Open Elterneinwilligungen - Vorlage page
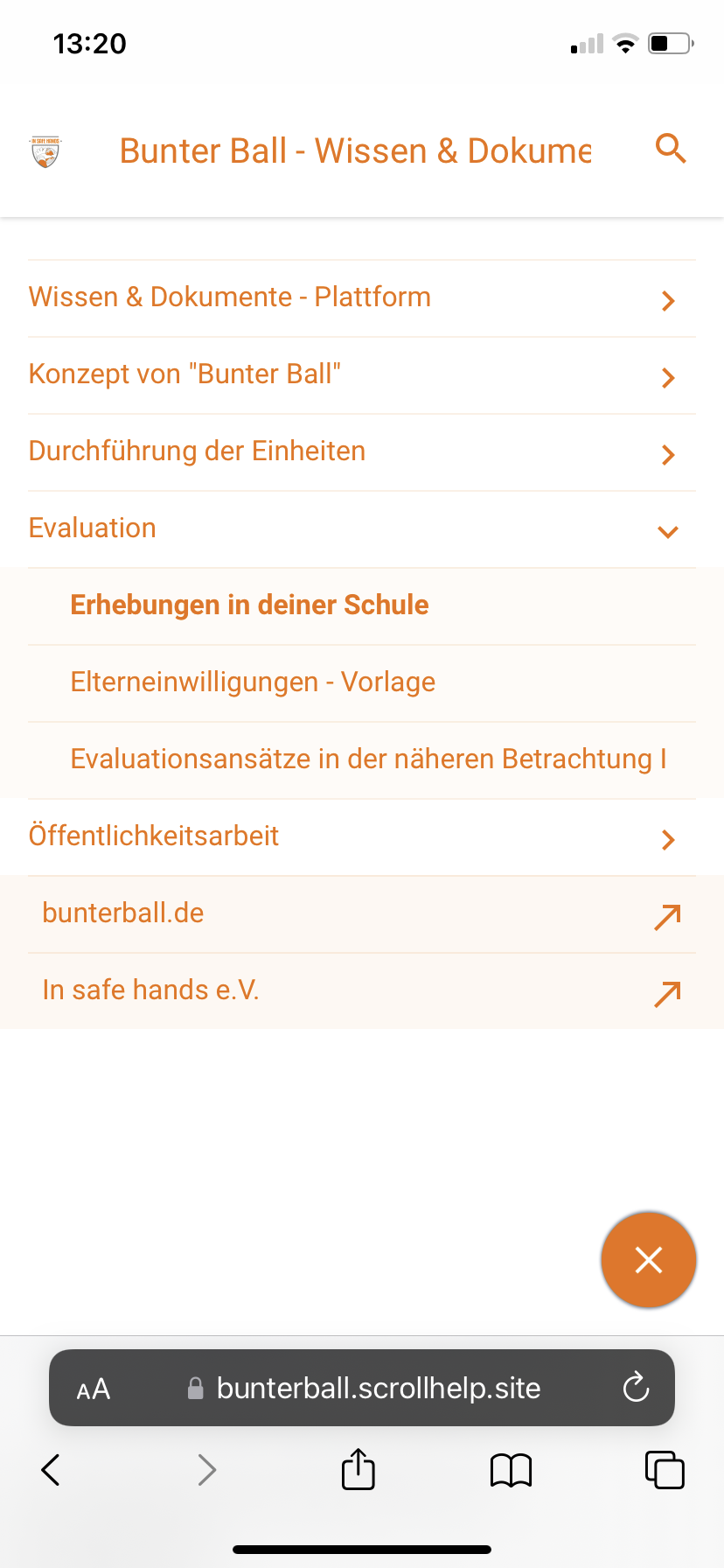724x1568 pixels. 253,682
